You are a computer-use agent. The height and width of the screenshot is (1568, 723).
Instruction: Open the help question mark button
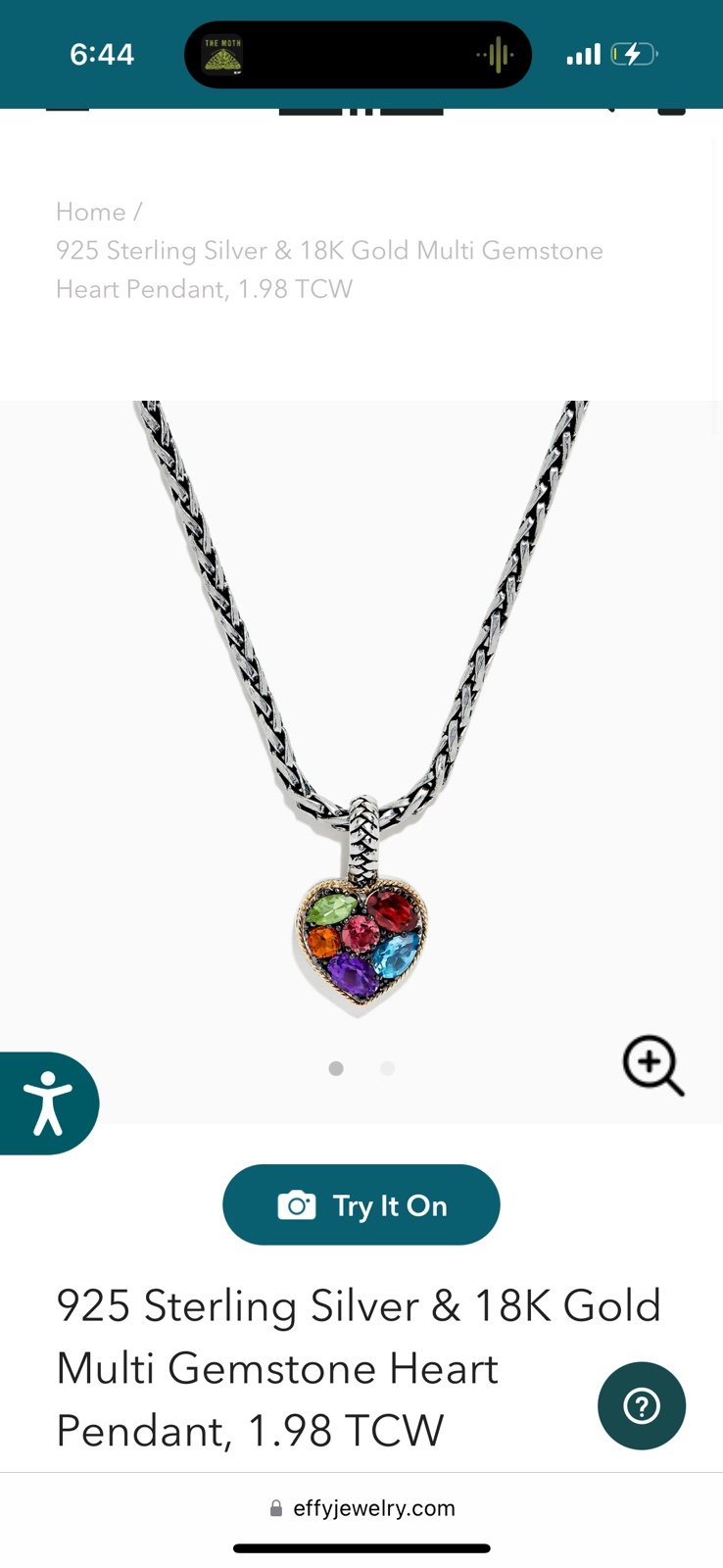[x=642, y=1406]
